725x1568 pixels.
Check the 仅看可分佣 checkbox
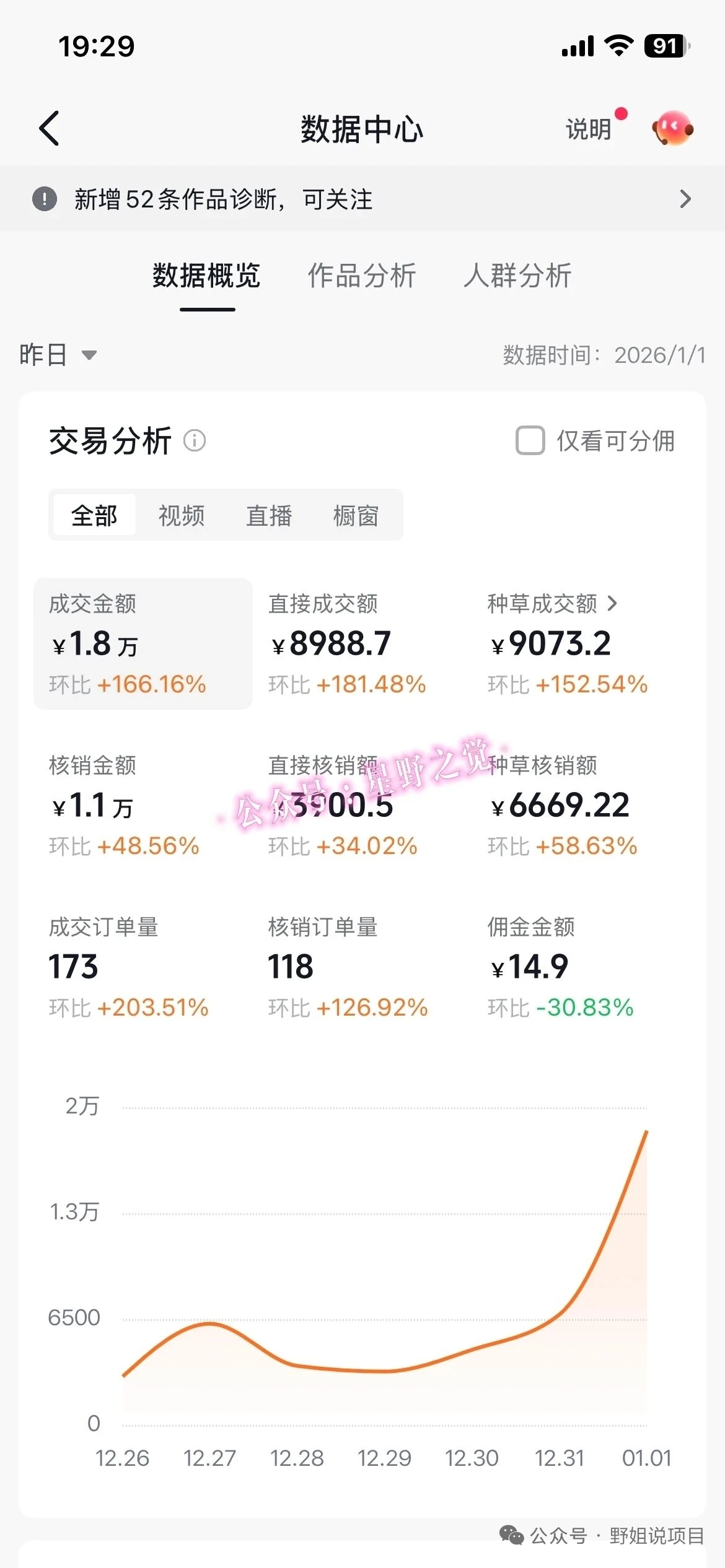pyautogui.click(x=530, y=442)
